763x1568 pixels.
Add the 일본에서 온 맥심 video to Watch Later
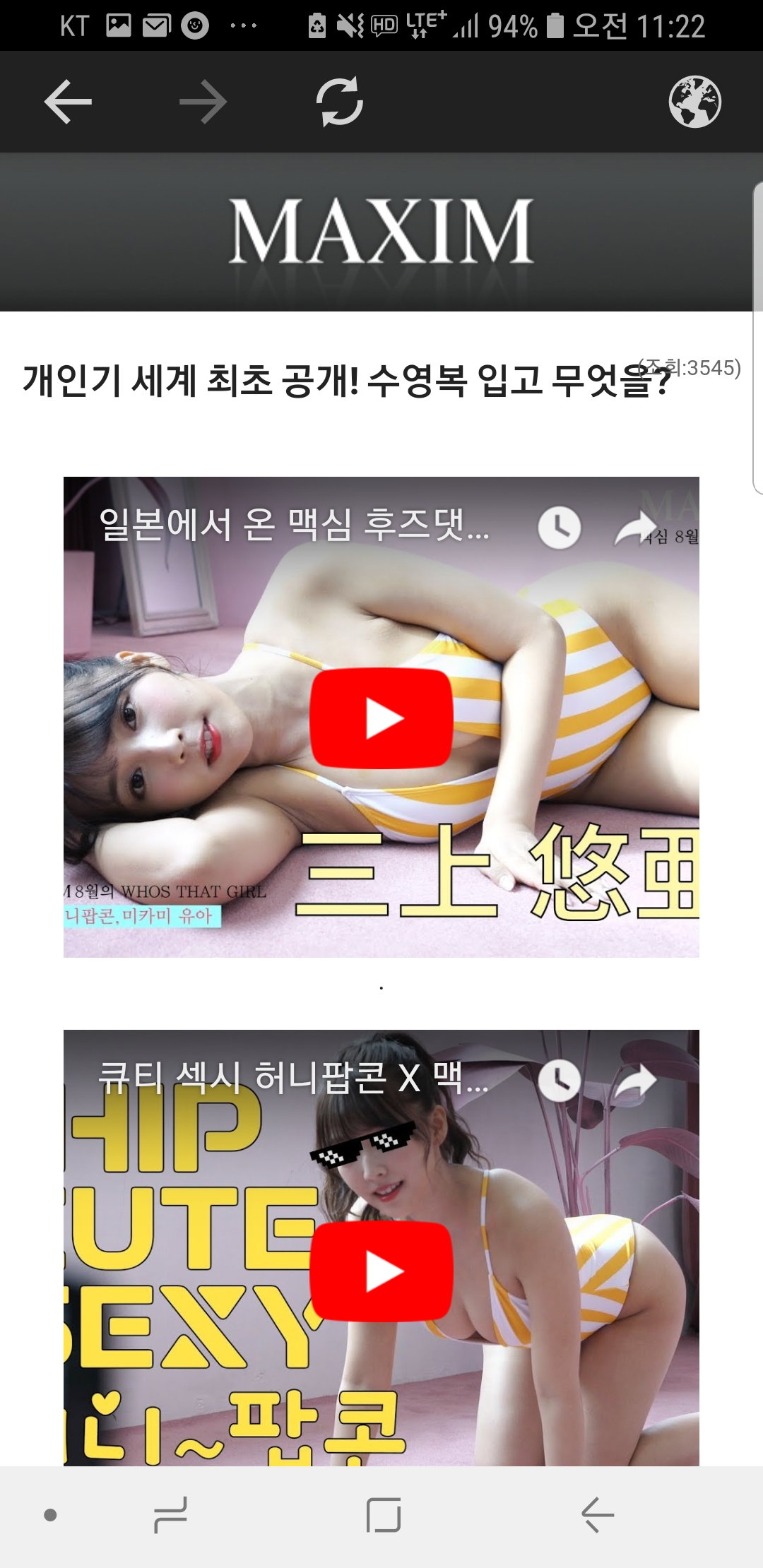(x=560, y=527)
